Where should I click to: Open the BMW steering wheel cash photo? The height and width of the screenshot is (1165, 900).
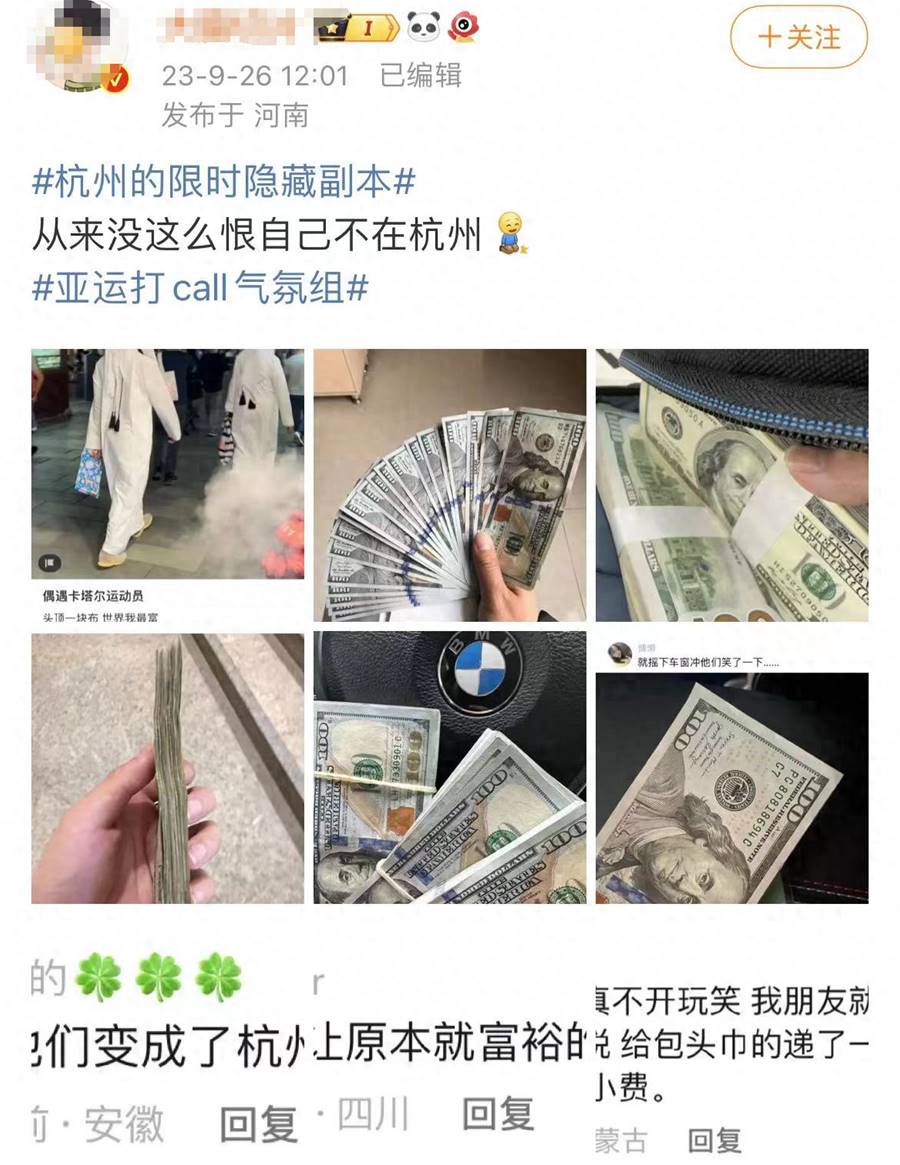coord(450,768)
